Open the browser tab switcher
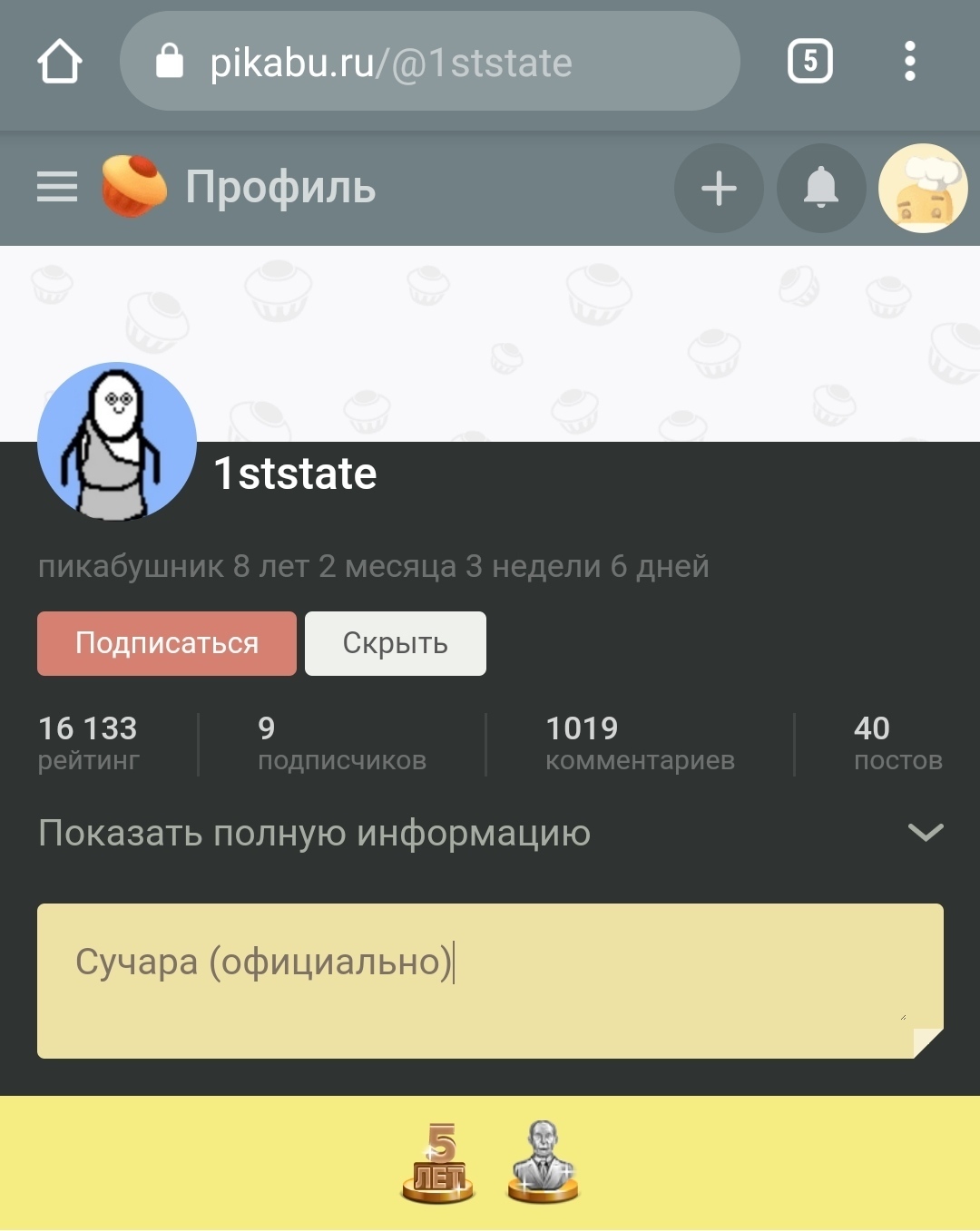Viewport: 980px width, 1231px height. click(809, 62)
